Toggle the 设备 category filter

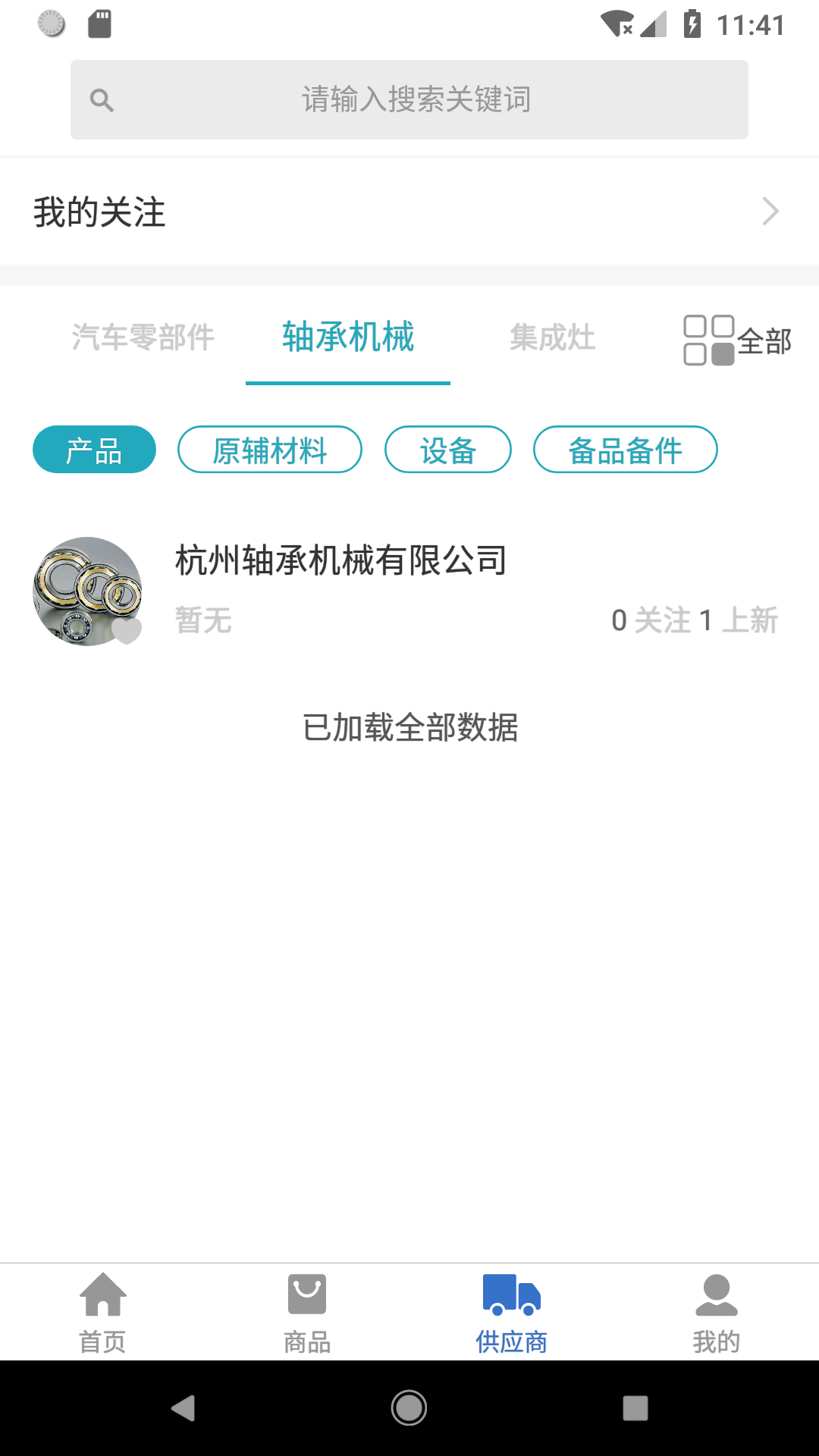tap(448, 450)
